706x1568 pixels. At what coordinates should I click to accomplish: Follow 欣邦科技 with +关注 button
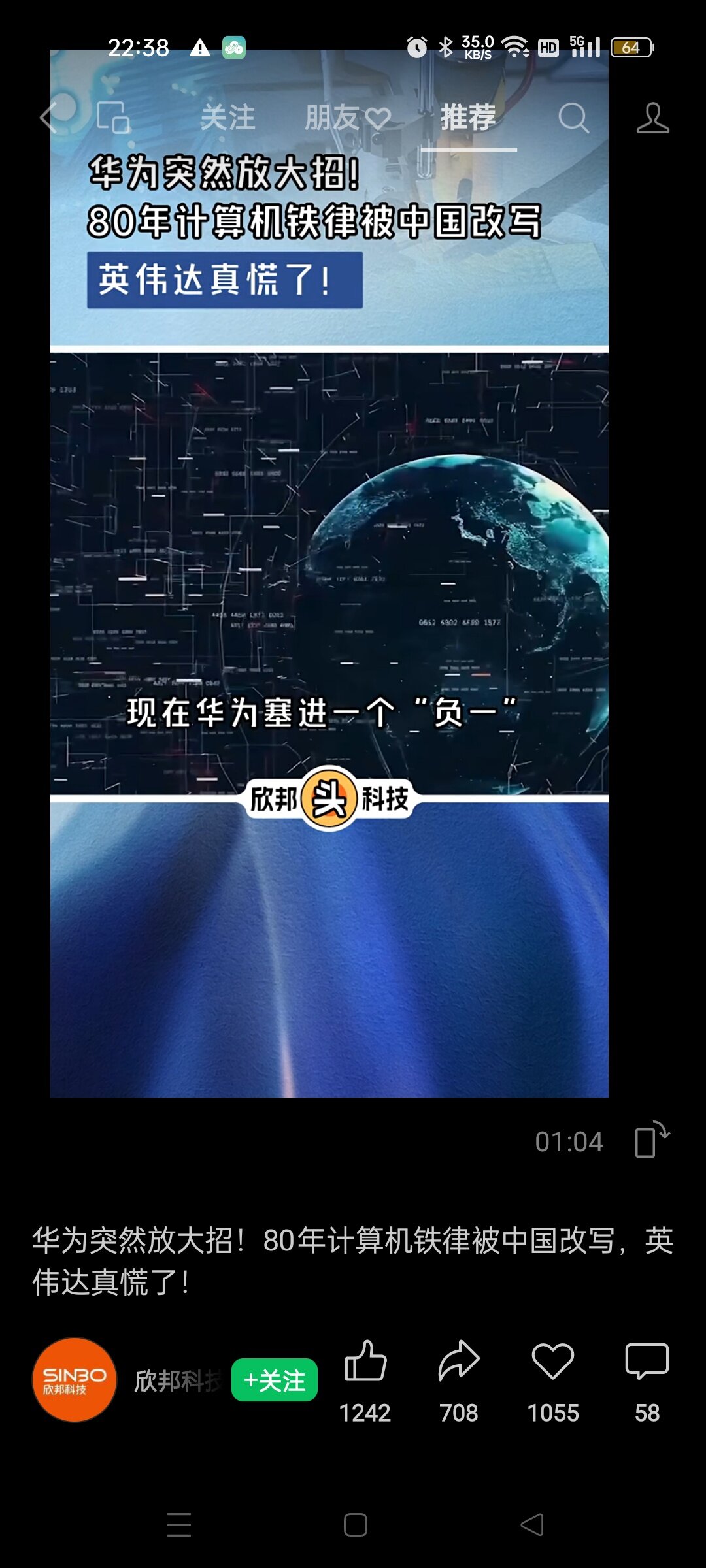[x=275, y=1380]
